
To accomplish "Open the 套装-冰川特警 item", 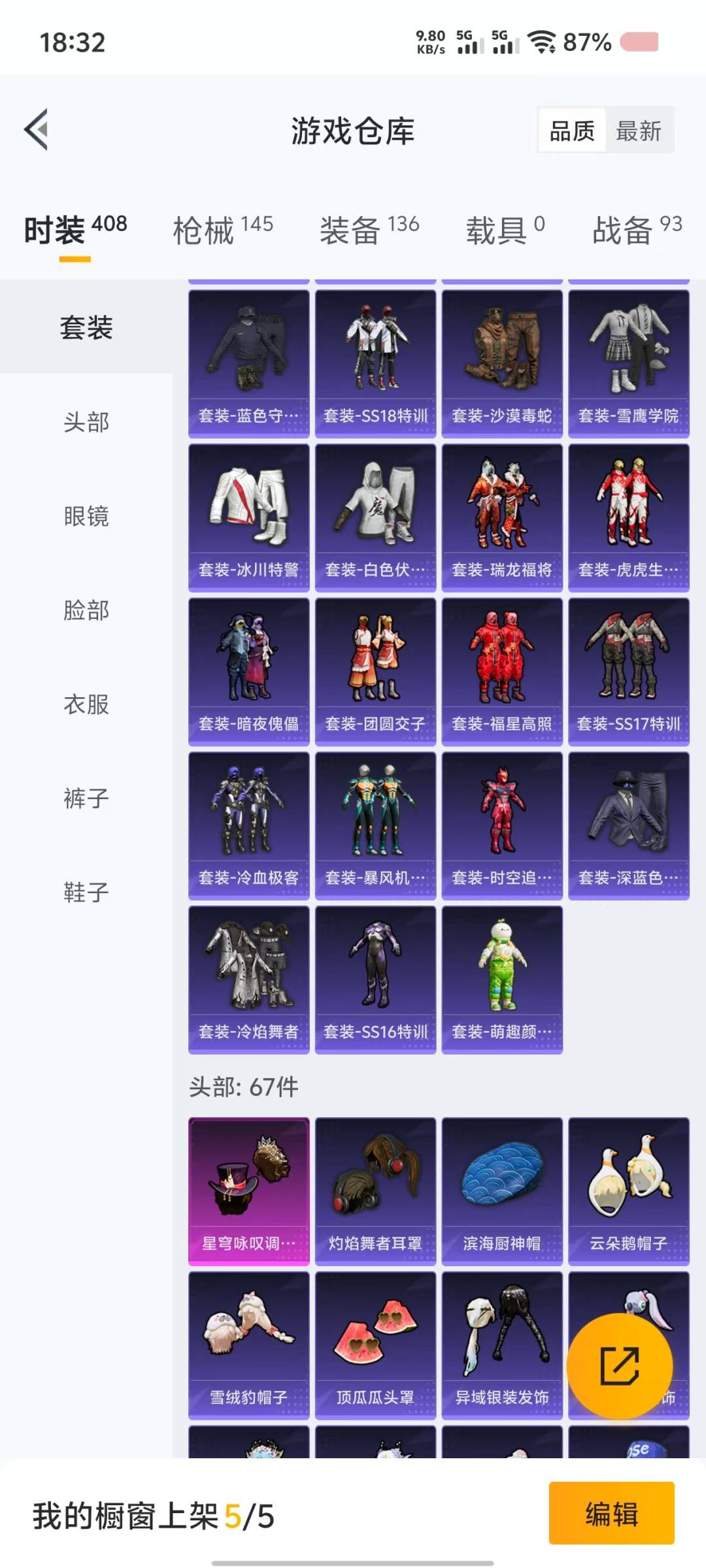I will [x=248, y=517].
